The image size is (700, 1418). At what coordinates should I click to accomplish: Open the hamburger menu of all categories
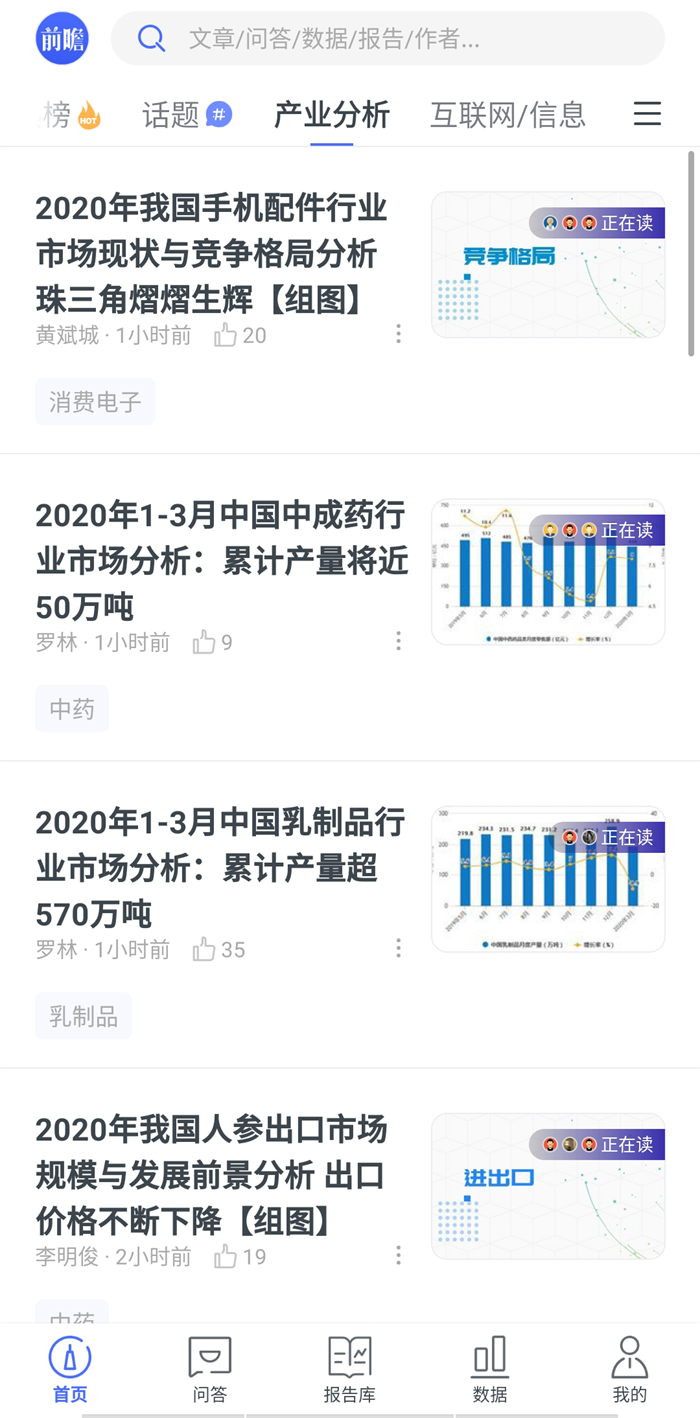click(647, 114)
